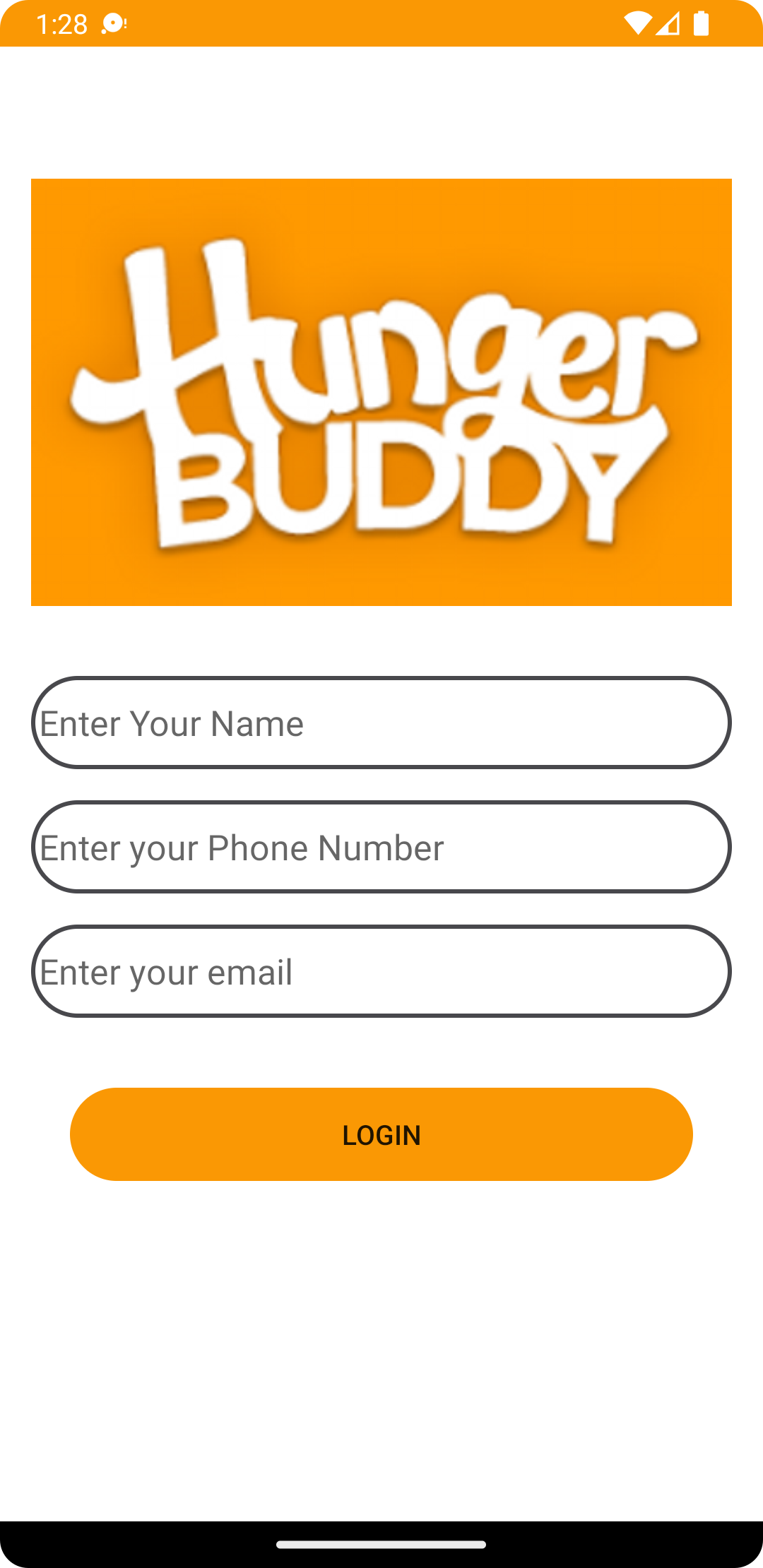
Task: Focus the 'Enter Your Name' field
Action: click(x=381, y=722)
